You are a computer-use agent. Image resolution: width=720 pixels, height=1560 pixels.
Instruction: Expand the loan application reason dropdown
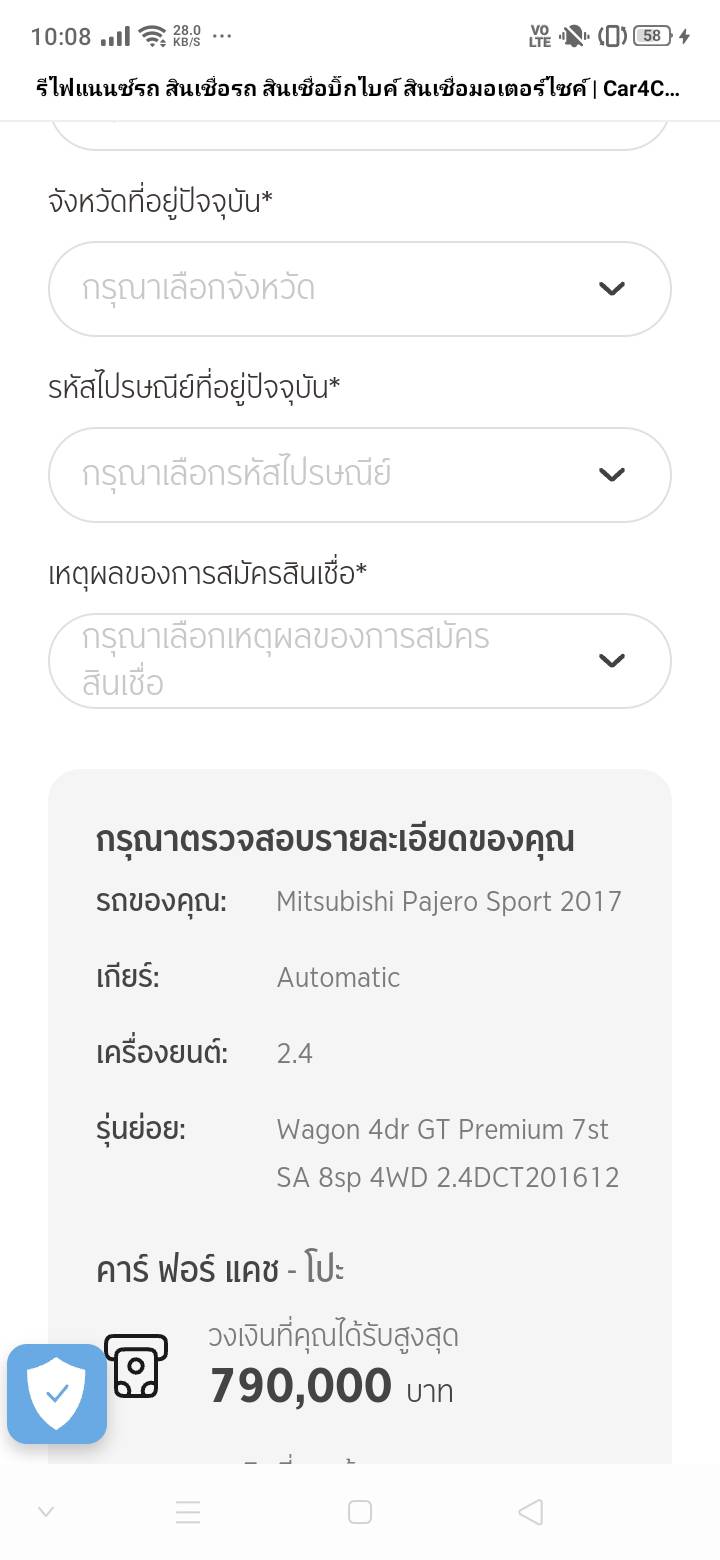tap(359, 661)
